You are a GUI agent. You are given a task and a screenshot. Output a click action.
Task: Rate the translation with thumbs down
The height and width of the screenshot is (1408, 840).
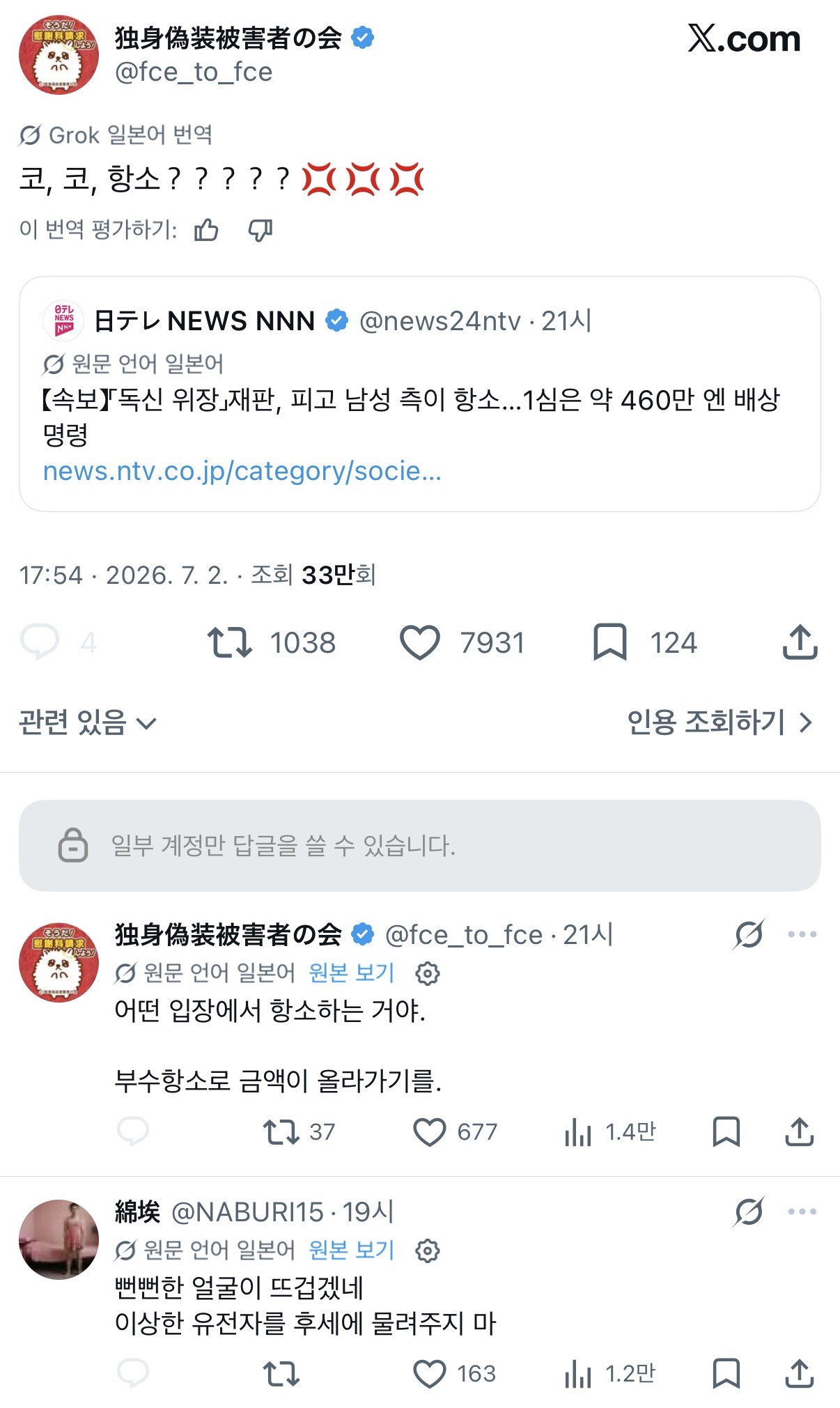point(260,229)
